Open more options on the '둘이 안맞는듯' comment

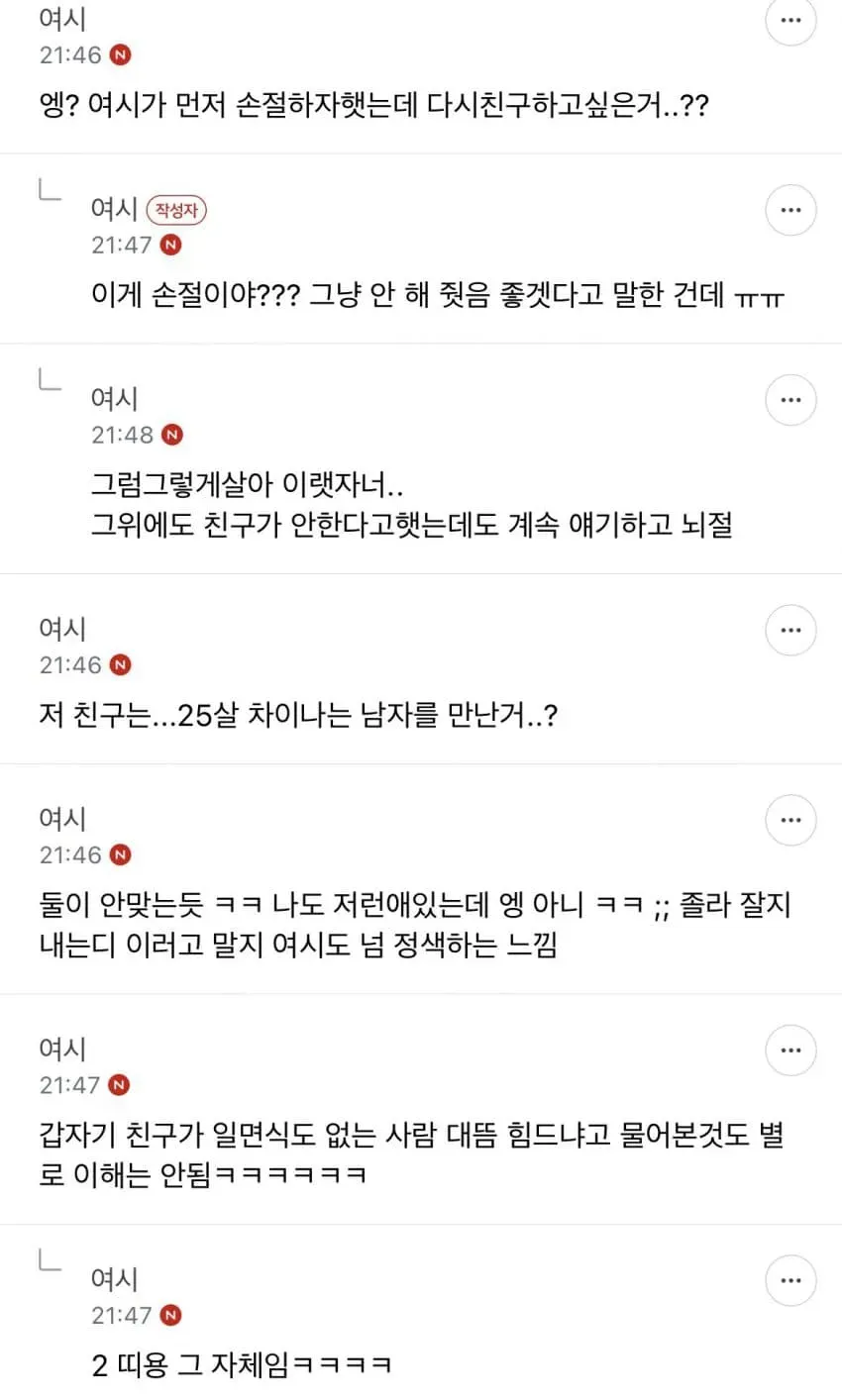click(x=790, y=820)
